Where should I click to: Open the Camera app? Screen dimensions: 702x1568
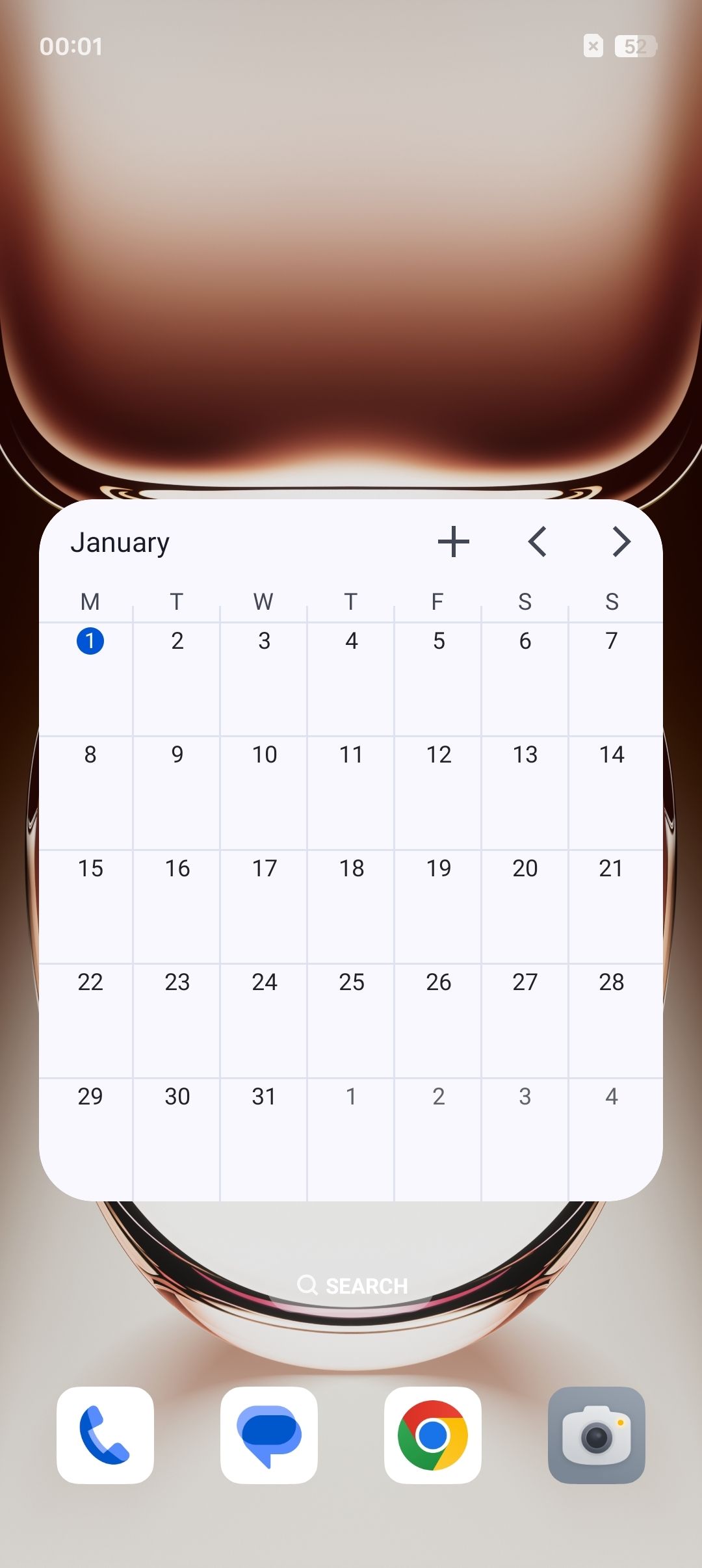597,1435
